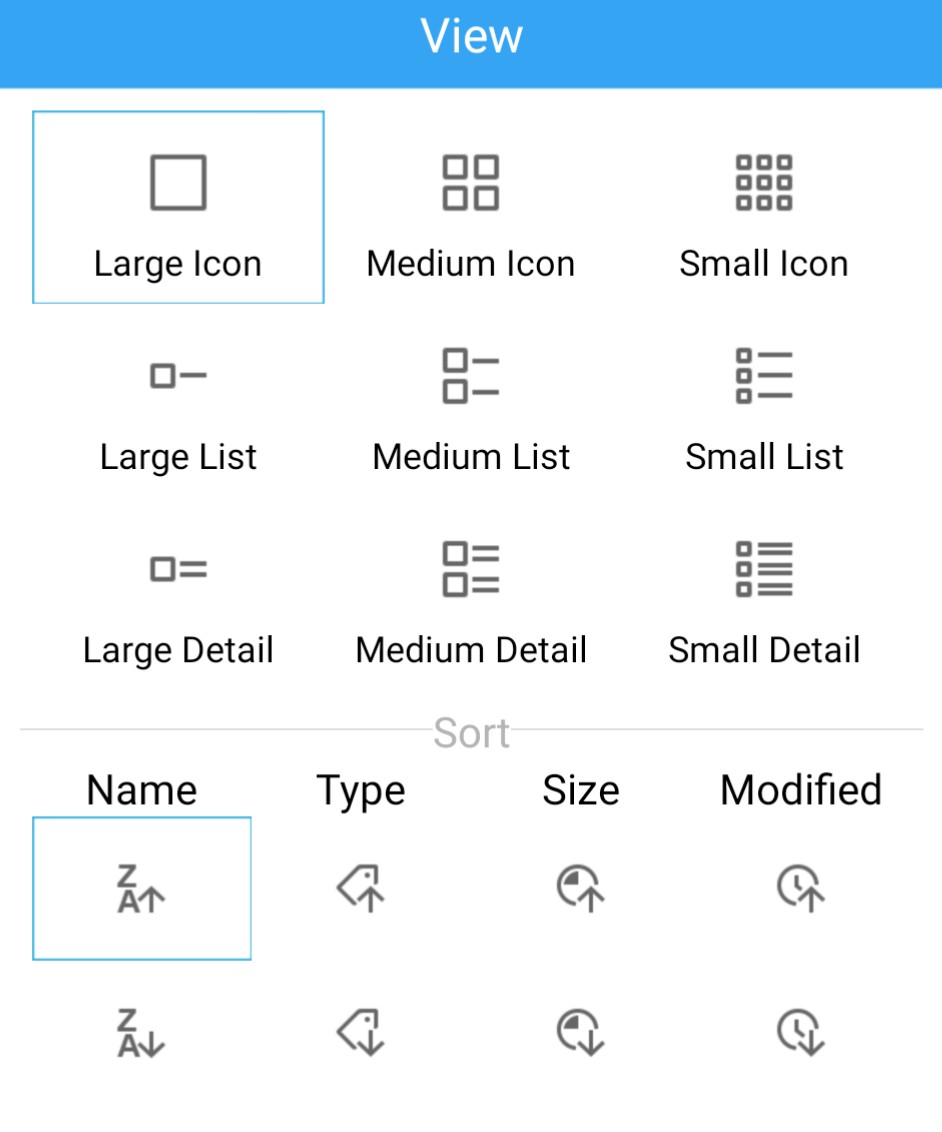Sort files by type descending
This screenshot has height=1132, width=942.
tap(360, 1033)
